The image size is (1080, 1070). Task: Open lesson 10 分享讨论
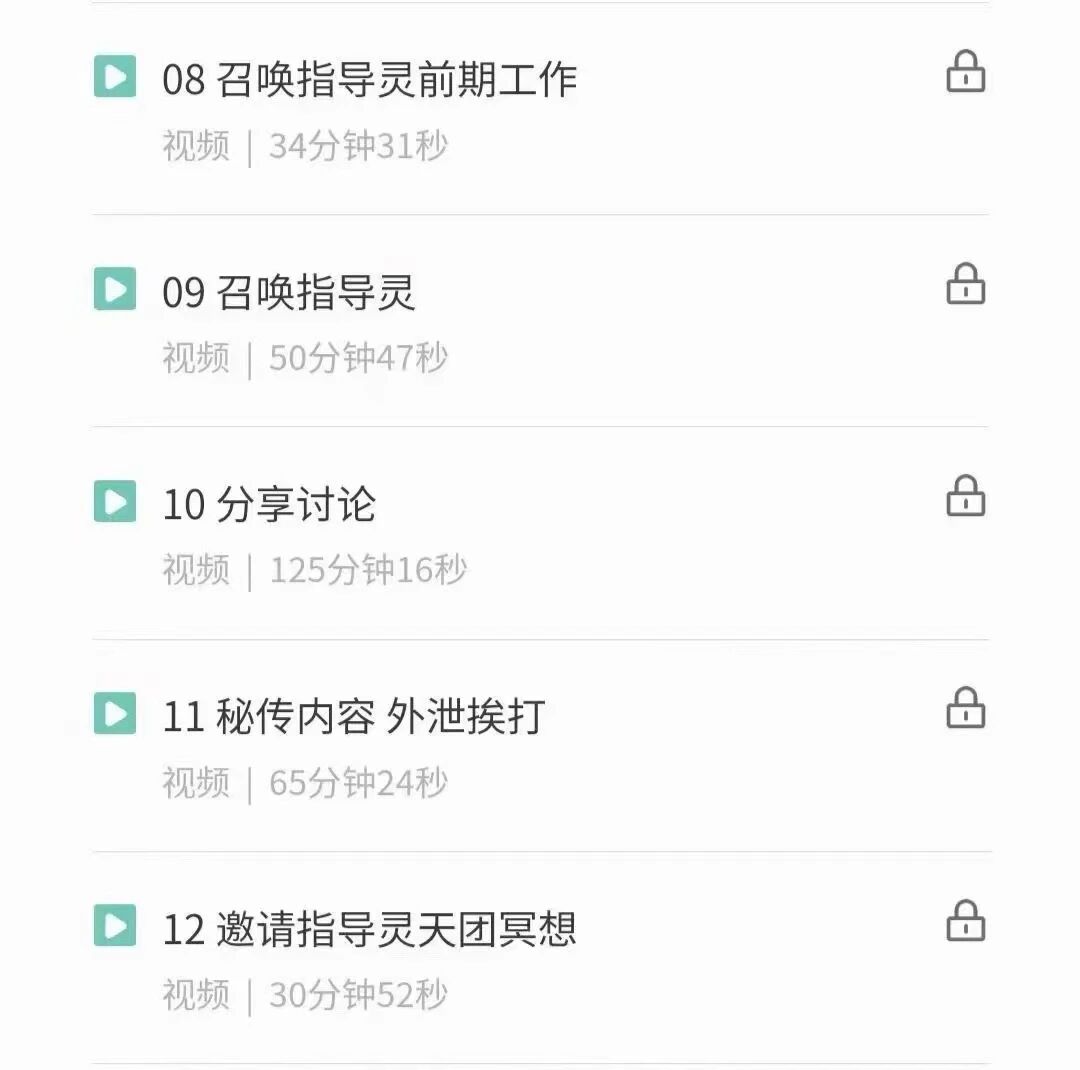[270, 505]
